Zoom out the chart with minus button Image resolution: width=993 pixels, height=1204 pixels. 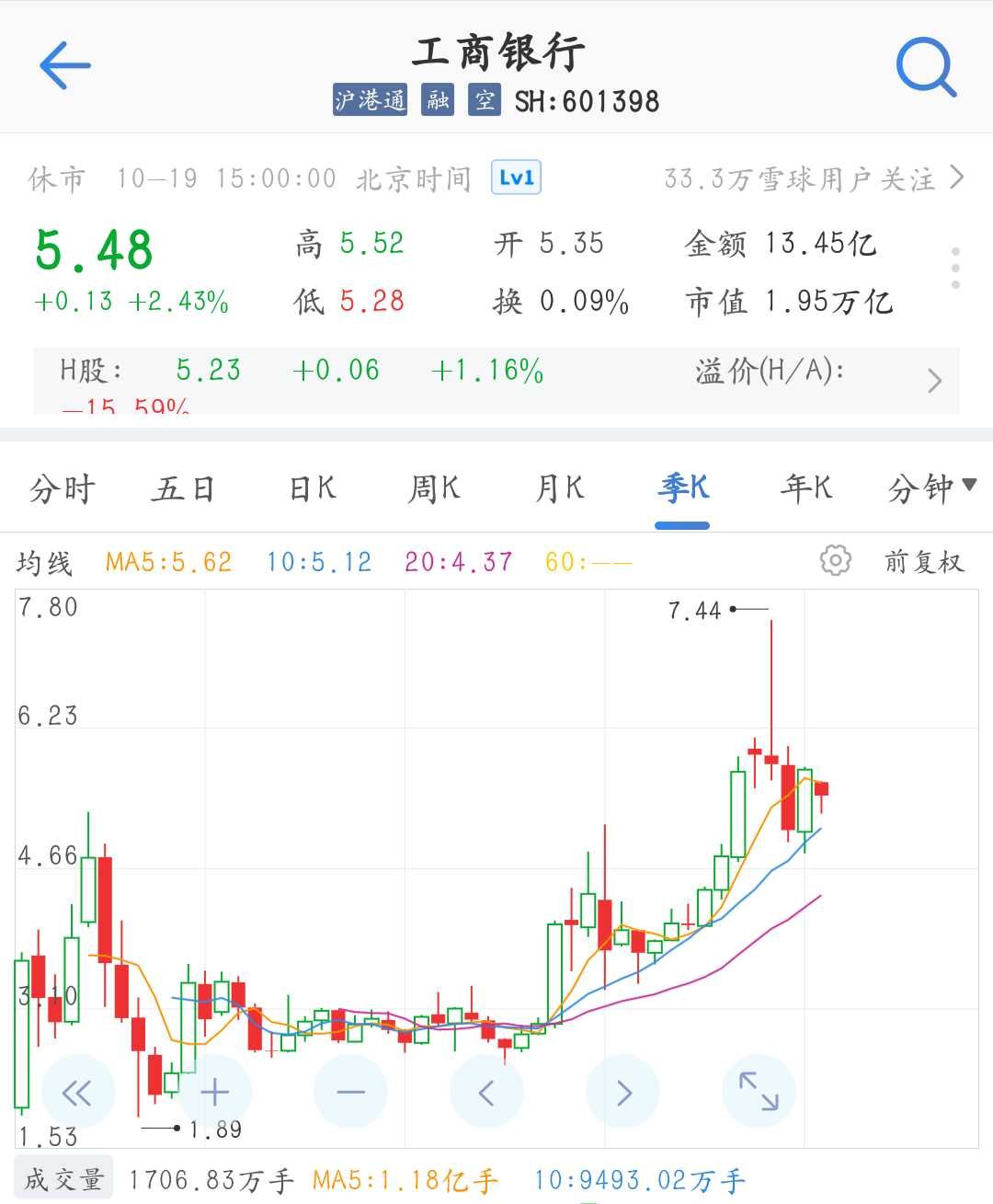(350, 1093)
